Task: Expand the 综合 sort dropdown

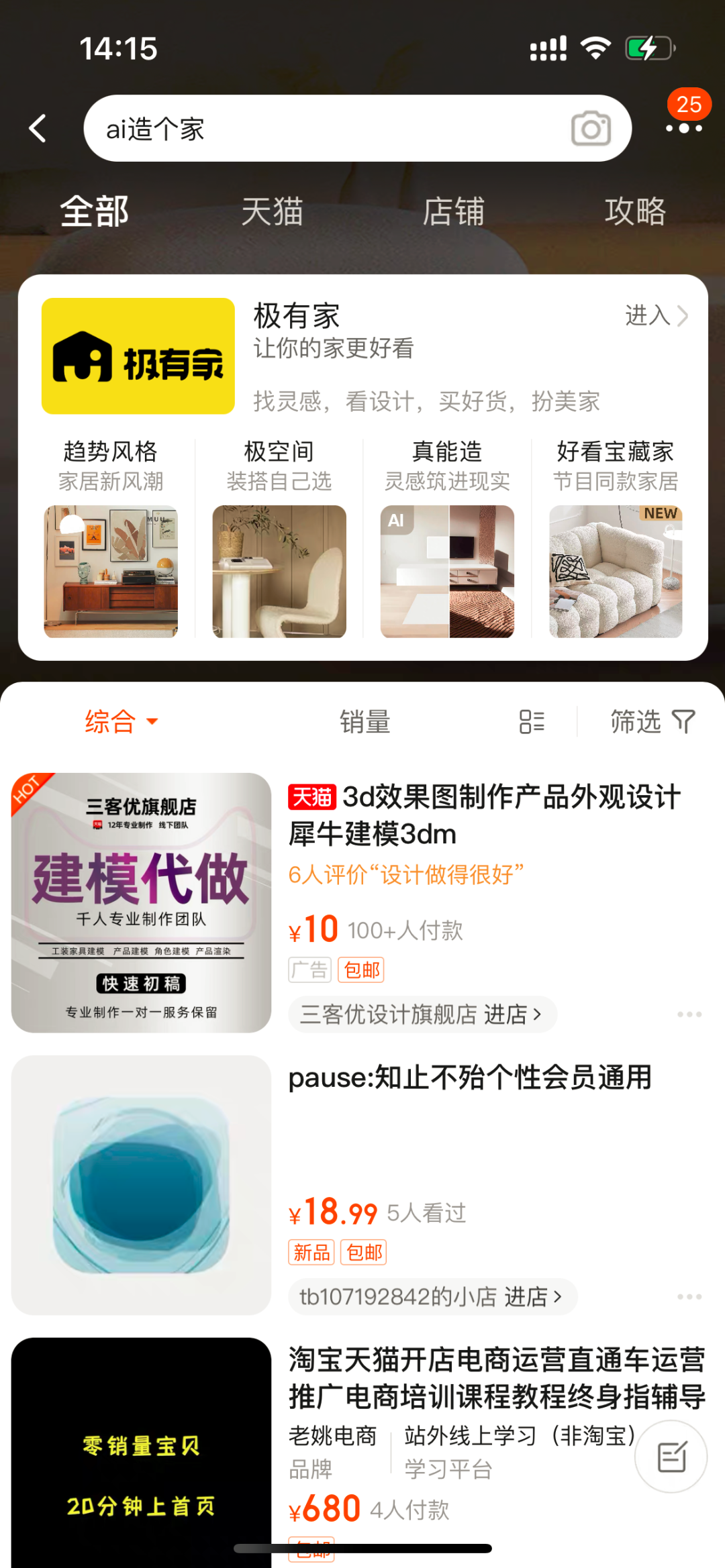Action: tap(121, 722)
